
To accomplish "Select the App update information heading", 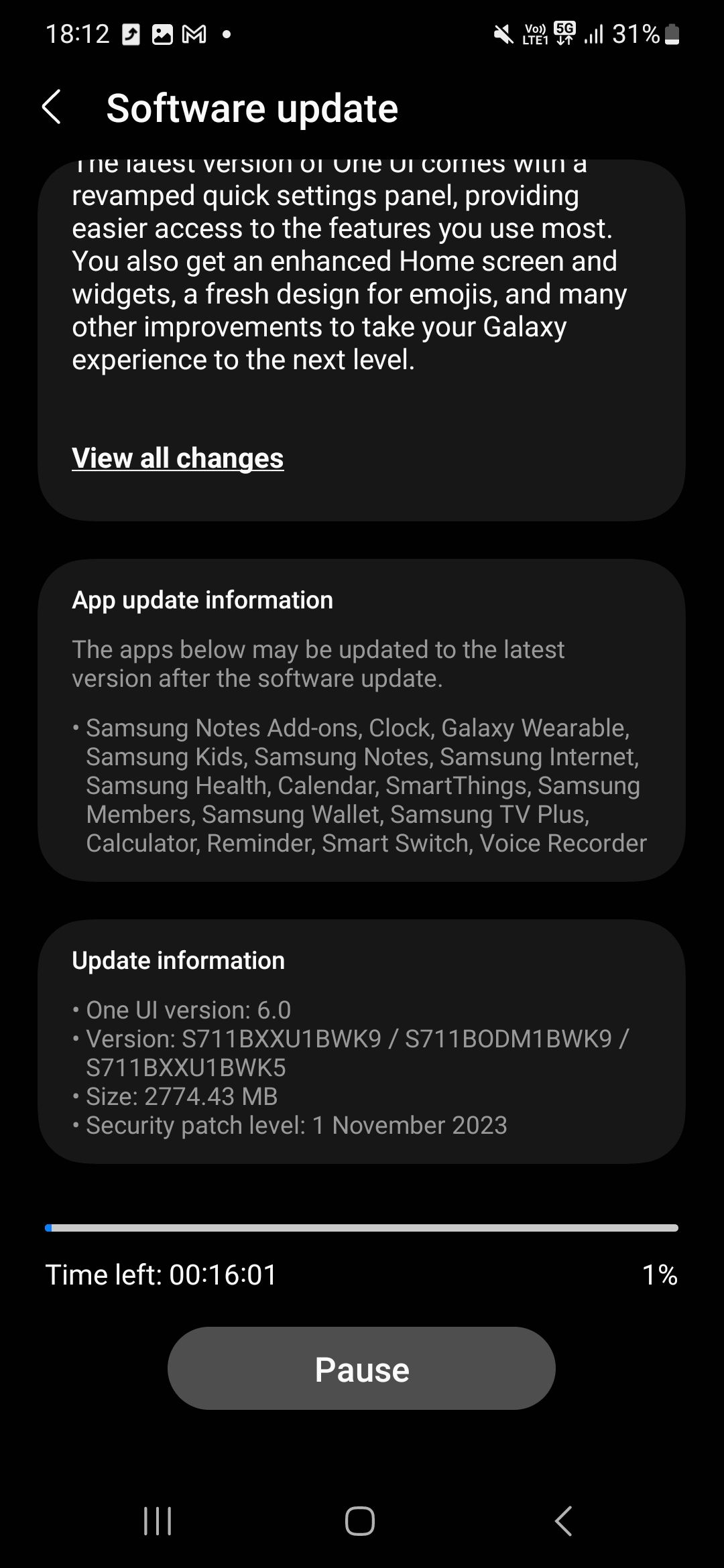I will click(202, 600).
